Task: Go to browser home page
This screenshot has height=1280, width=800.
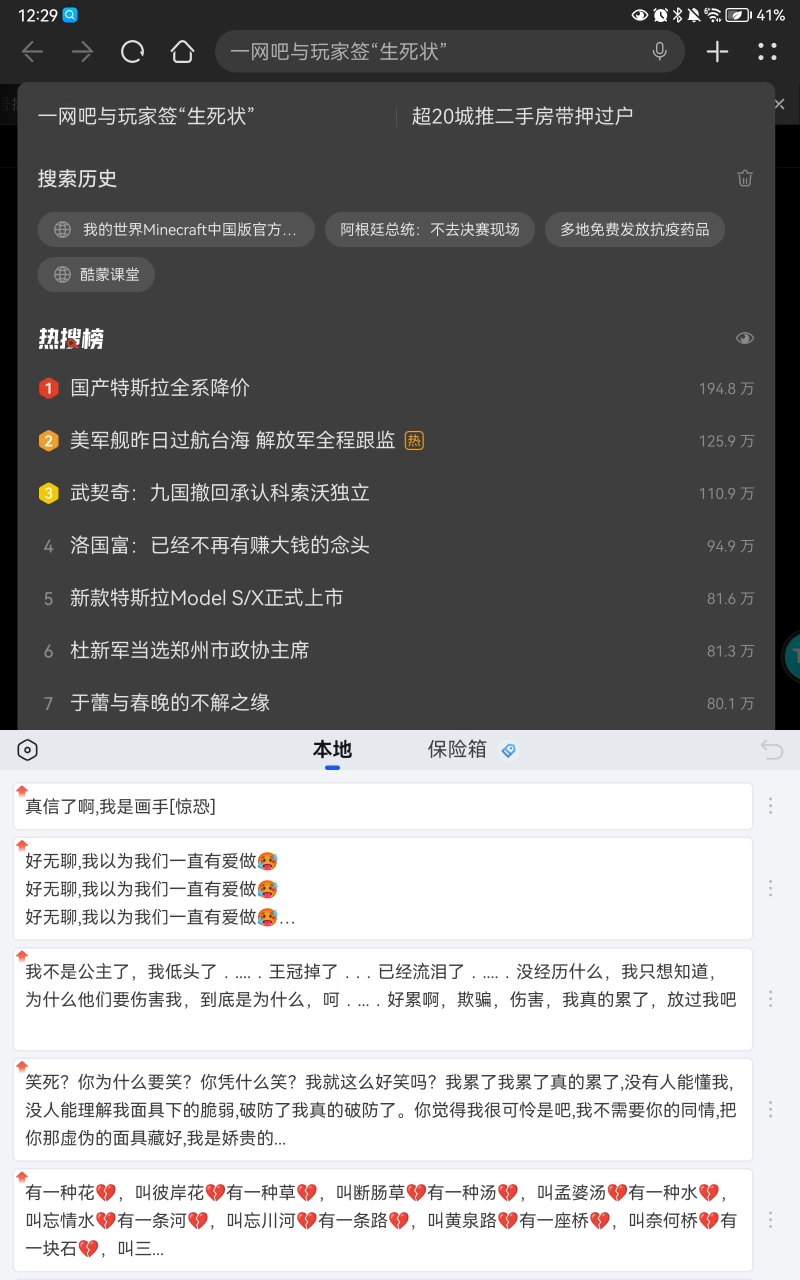Action: click(182, 52)
